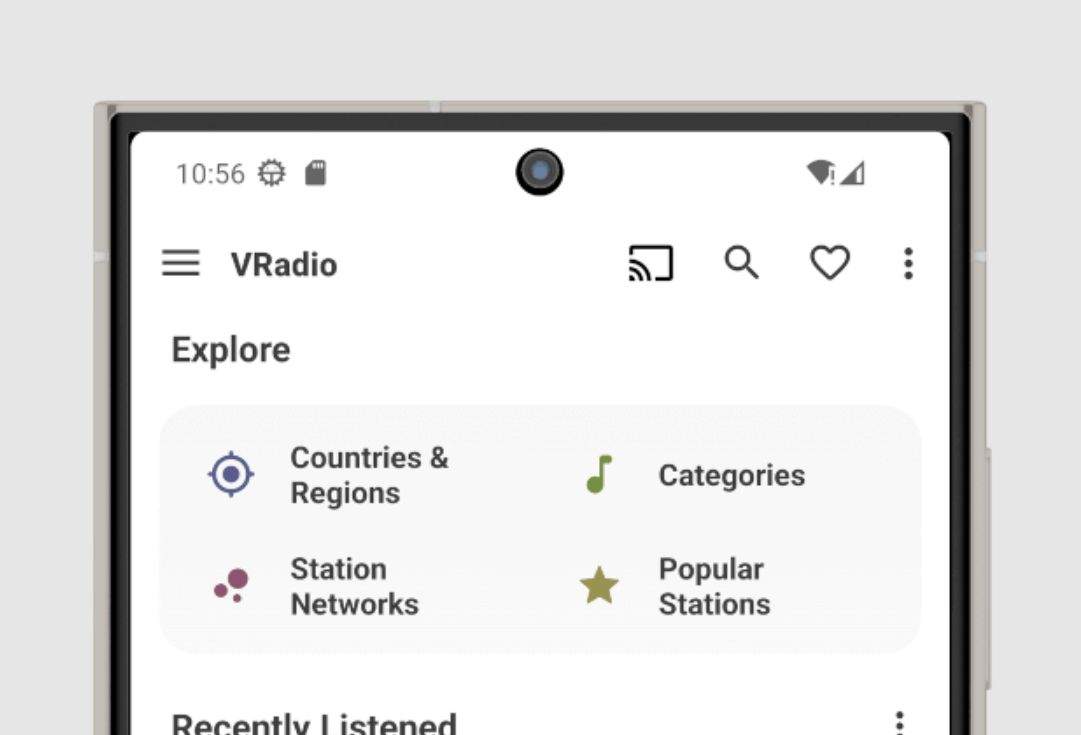1081x735 pixels.
Task: Open the navigation drawer menu
Action: pos(181,264)
